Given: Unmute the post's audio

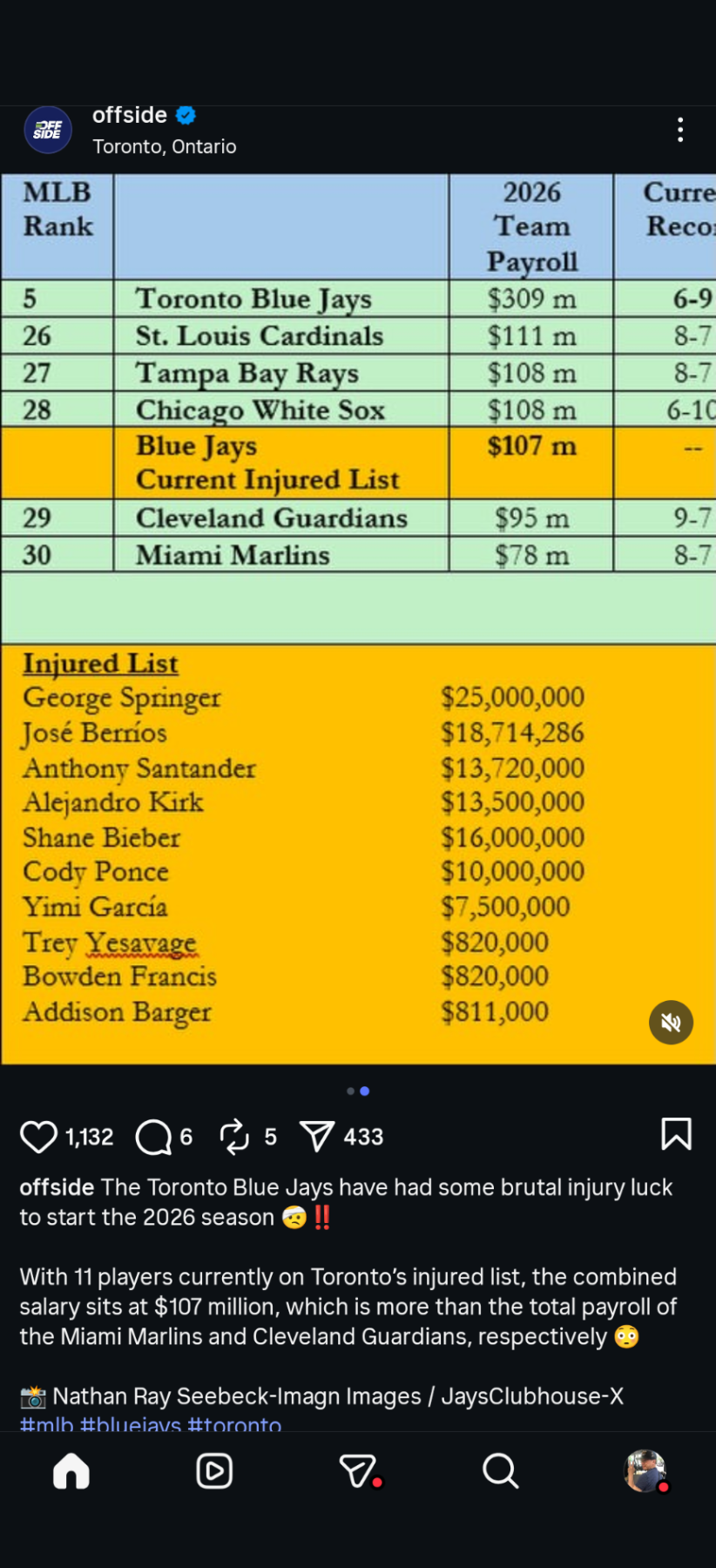Looking at the screenshot, I should pos(671,1022).
